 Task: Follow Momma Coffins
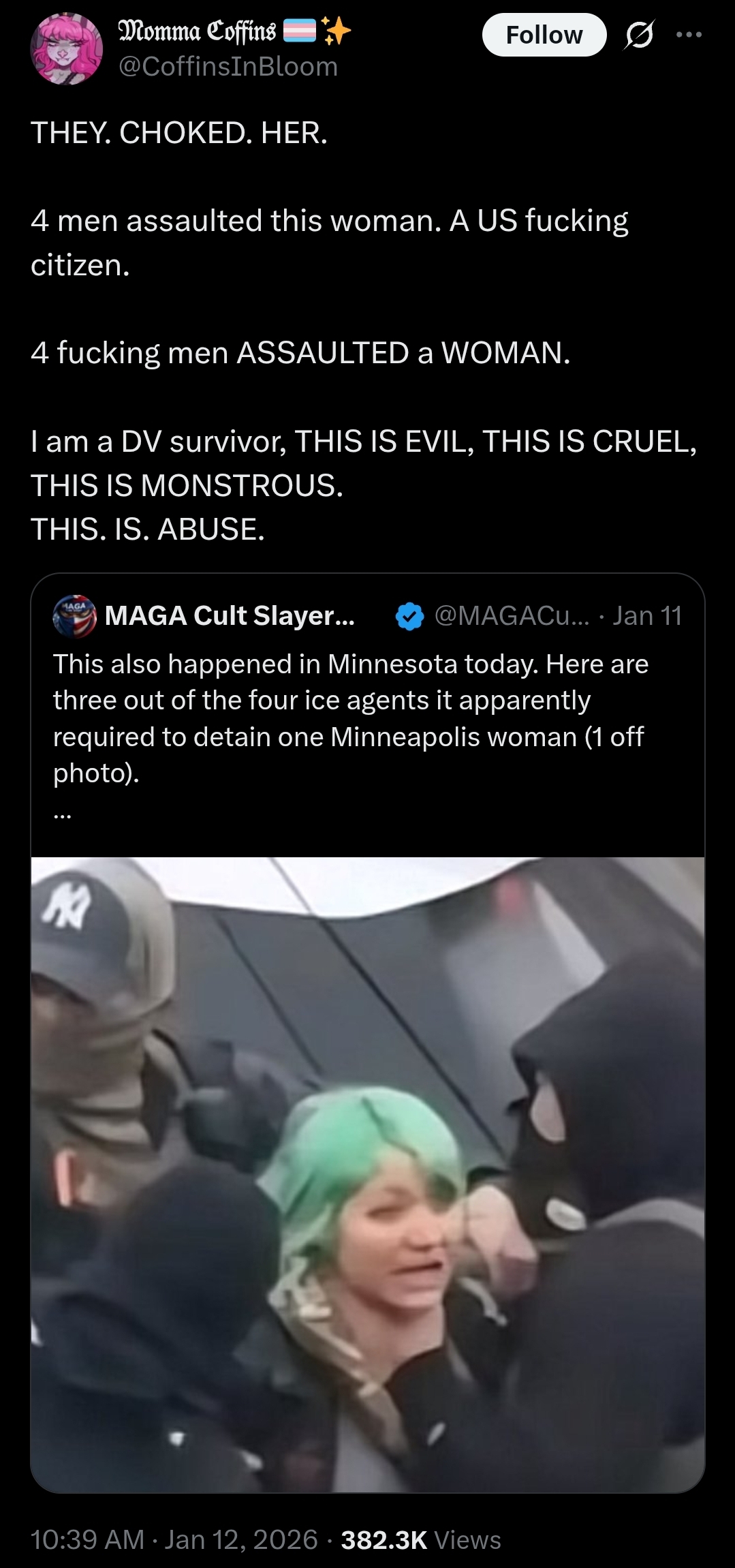pos(544,35)
